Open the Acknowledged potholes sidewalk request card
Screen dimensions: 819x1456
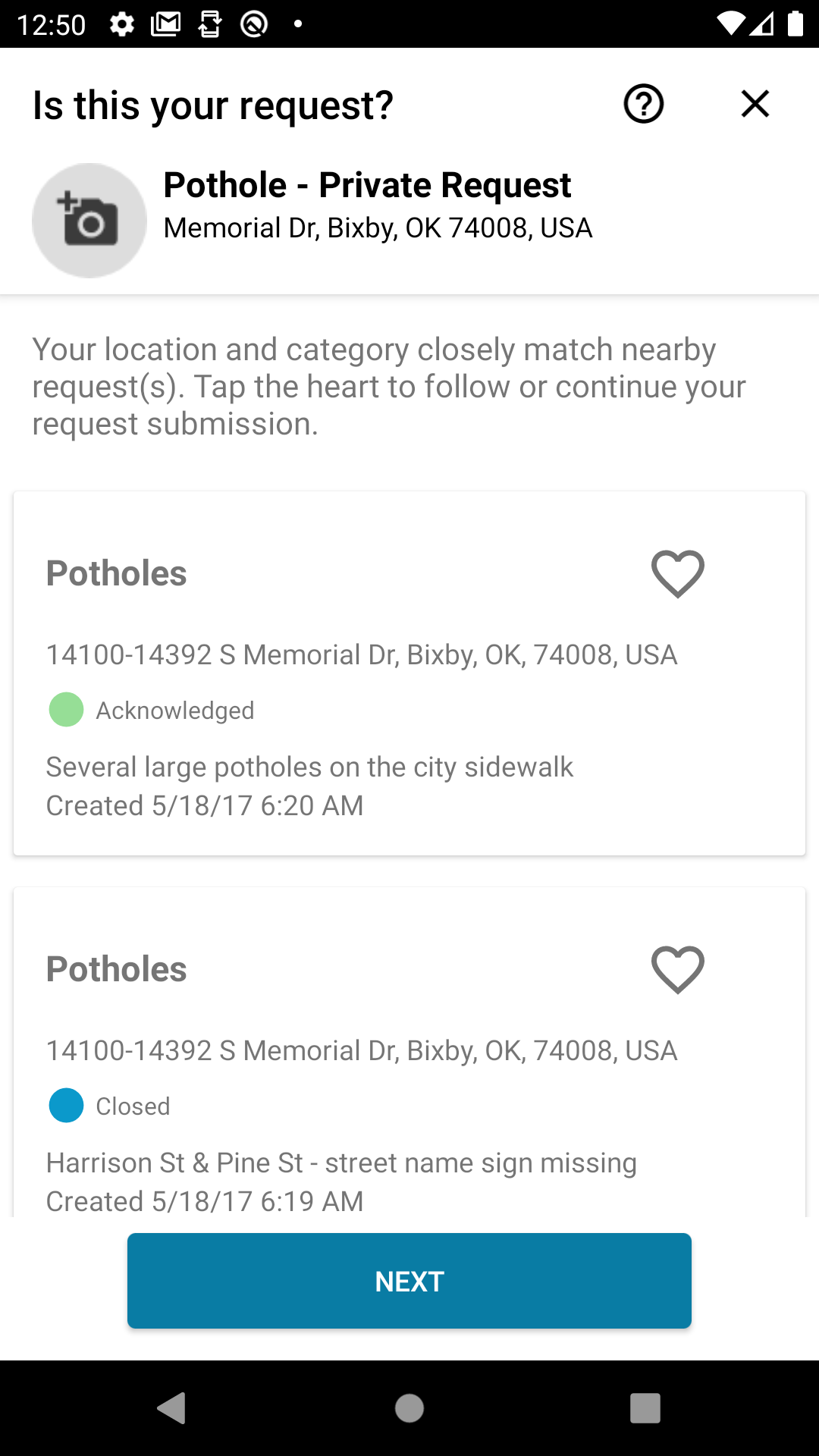pyautogui.click(x=409, y=673)
